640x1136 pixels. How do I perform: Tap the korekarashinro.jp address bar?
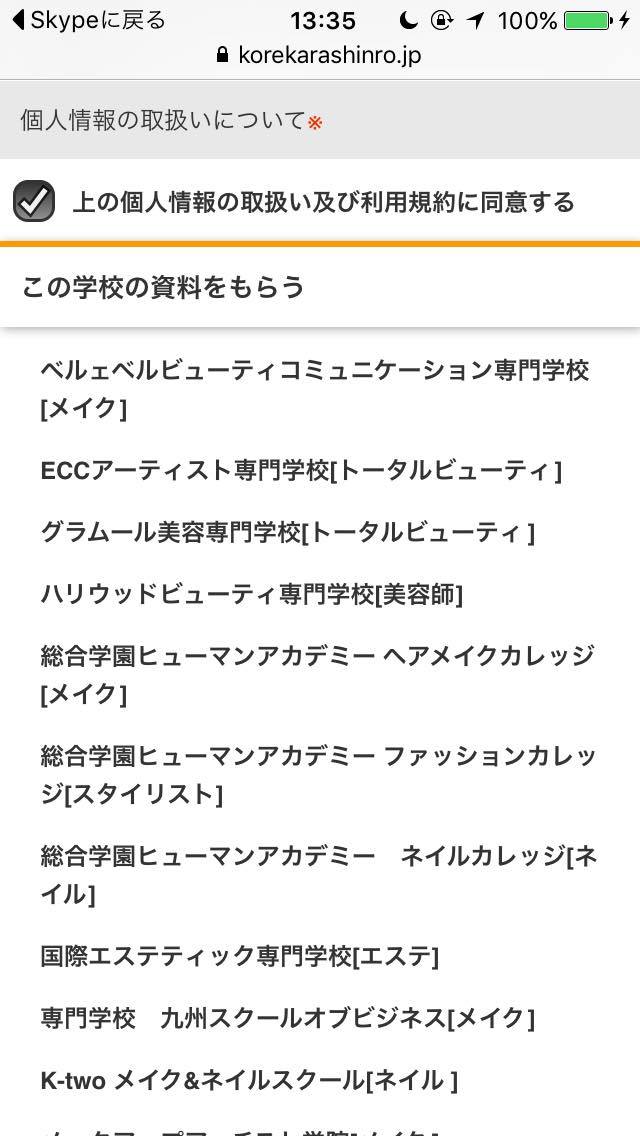pos(319,55)
